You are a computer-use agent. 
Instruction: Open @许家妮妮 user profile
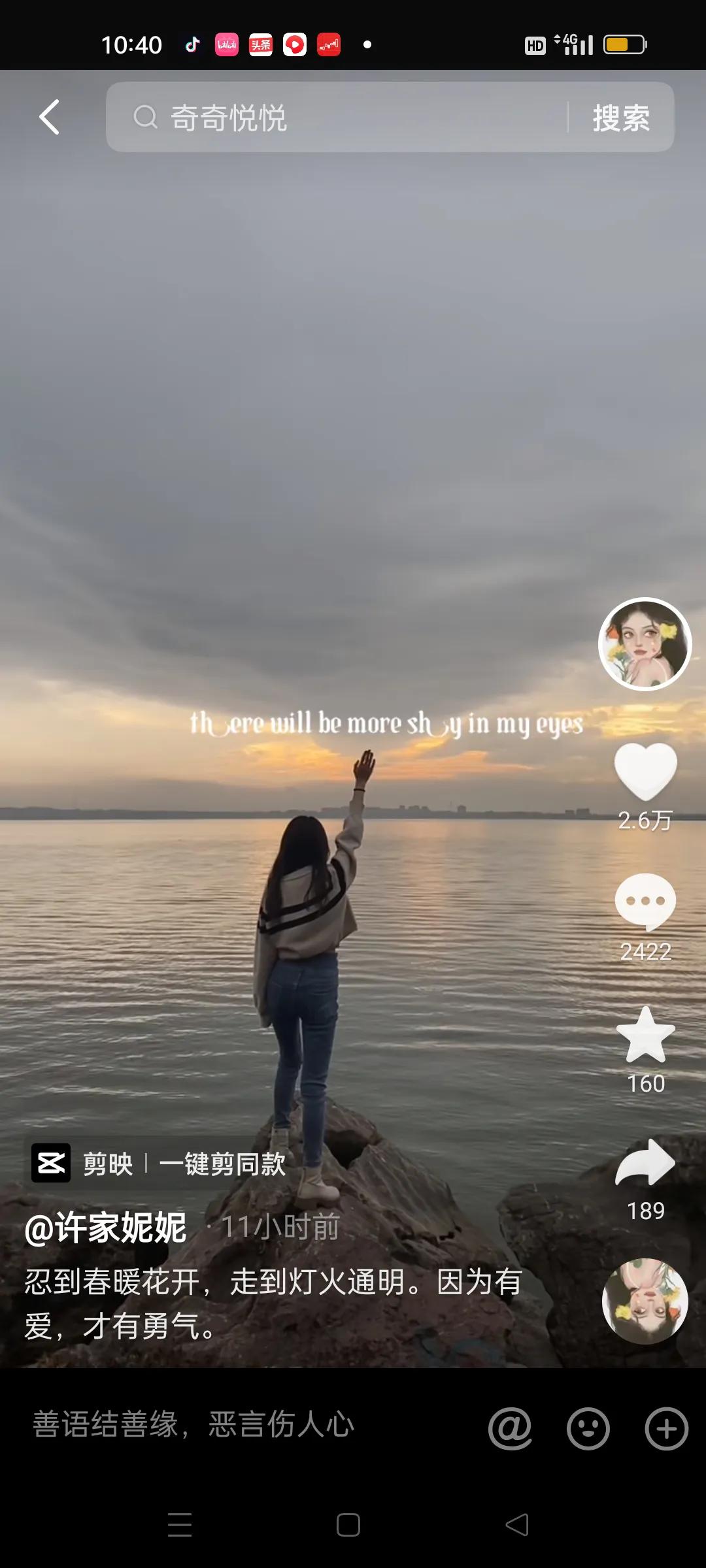point(106,1227)
